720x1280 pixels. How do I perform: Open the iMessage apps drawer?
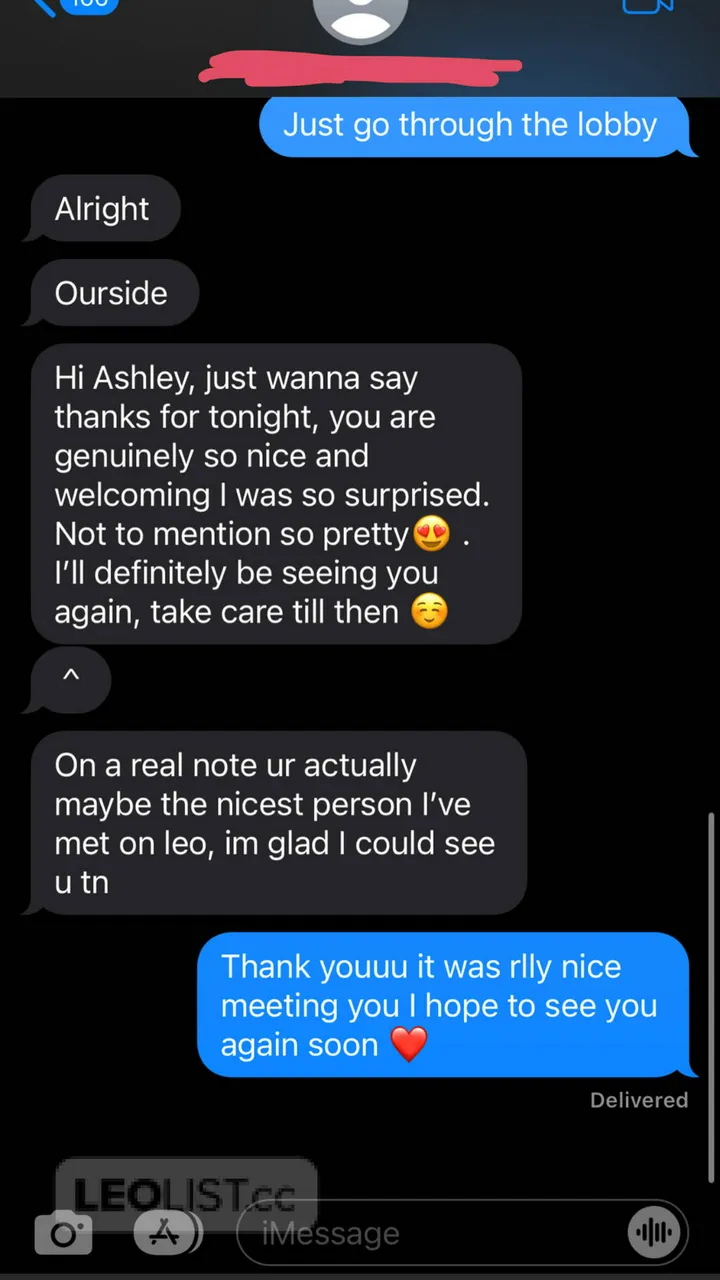click(164, 1233)
